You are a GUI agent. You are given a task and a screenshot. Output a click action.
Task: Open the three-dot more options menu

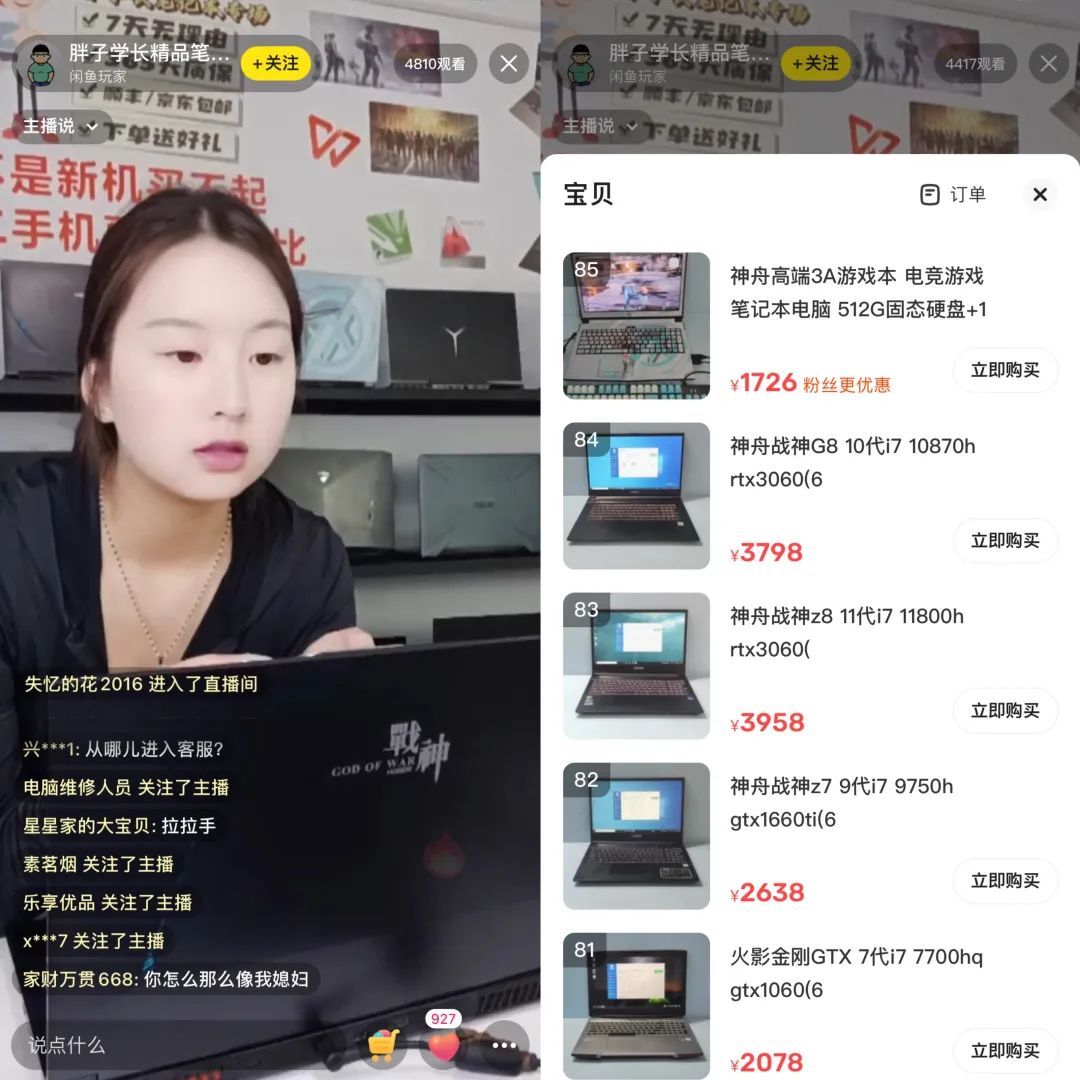point(504,1045)
